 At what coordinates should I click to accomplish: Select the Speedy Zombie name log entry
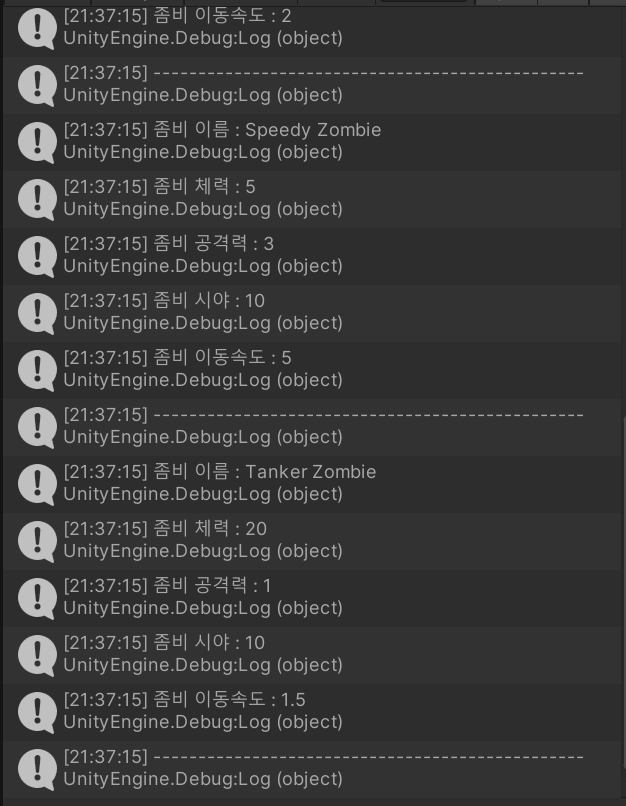[x=300, y=141]
